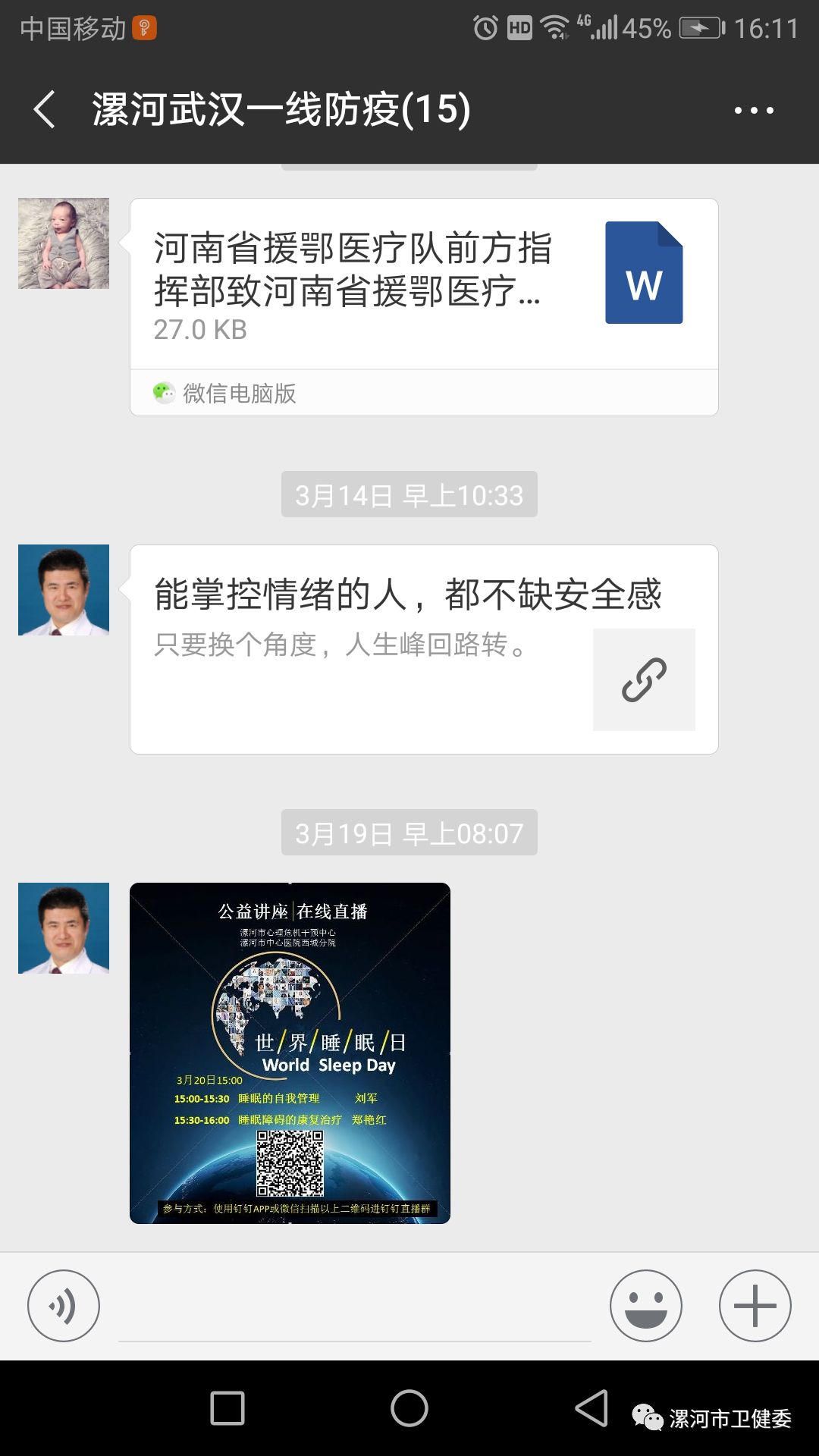Viewport: 819px width, 1456px height.
Task: Go back from the group chat
Action: point(44,109)
